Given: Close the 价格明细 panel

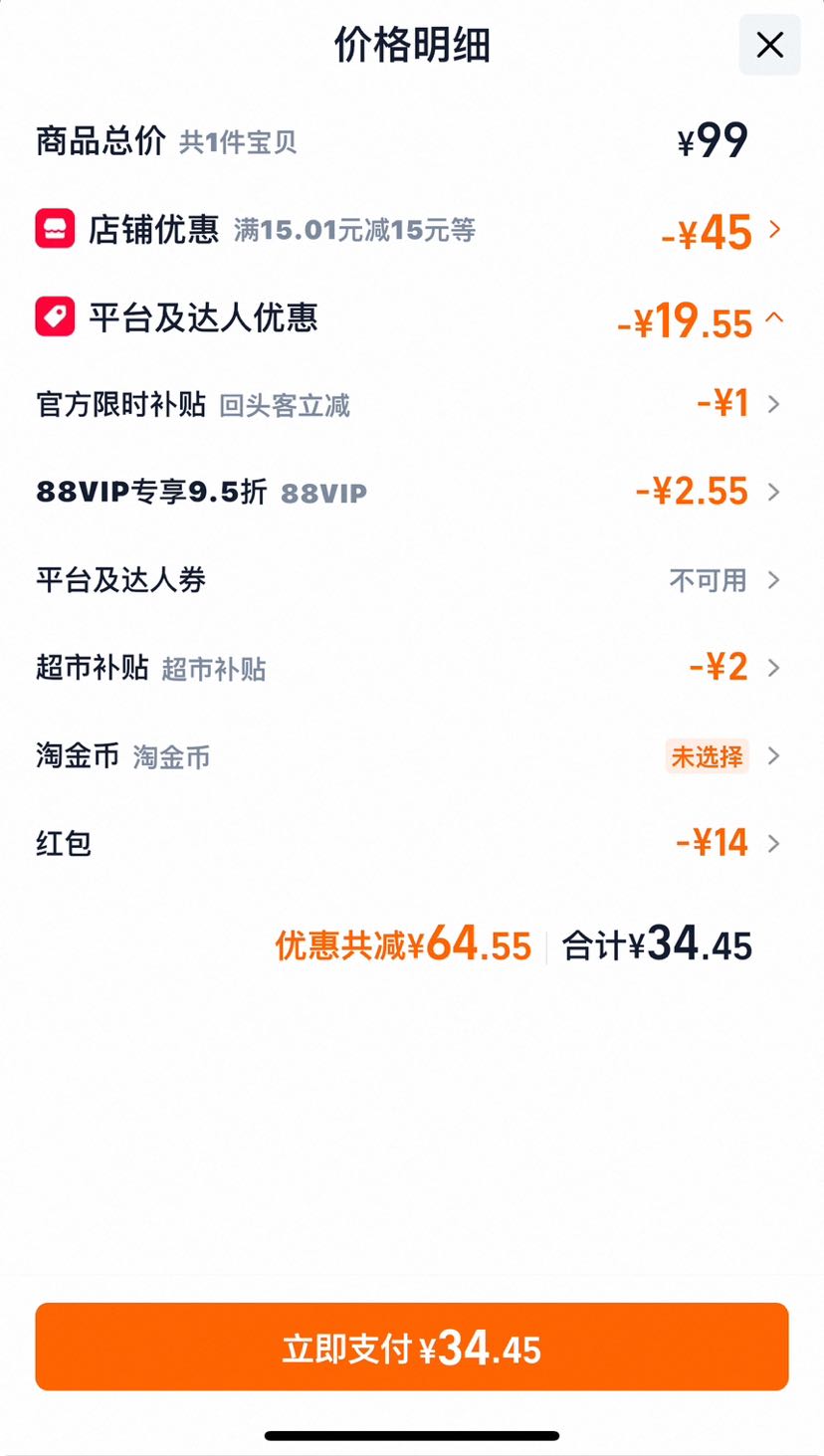Looking at the screenshot, I should (769, 45).
